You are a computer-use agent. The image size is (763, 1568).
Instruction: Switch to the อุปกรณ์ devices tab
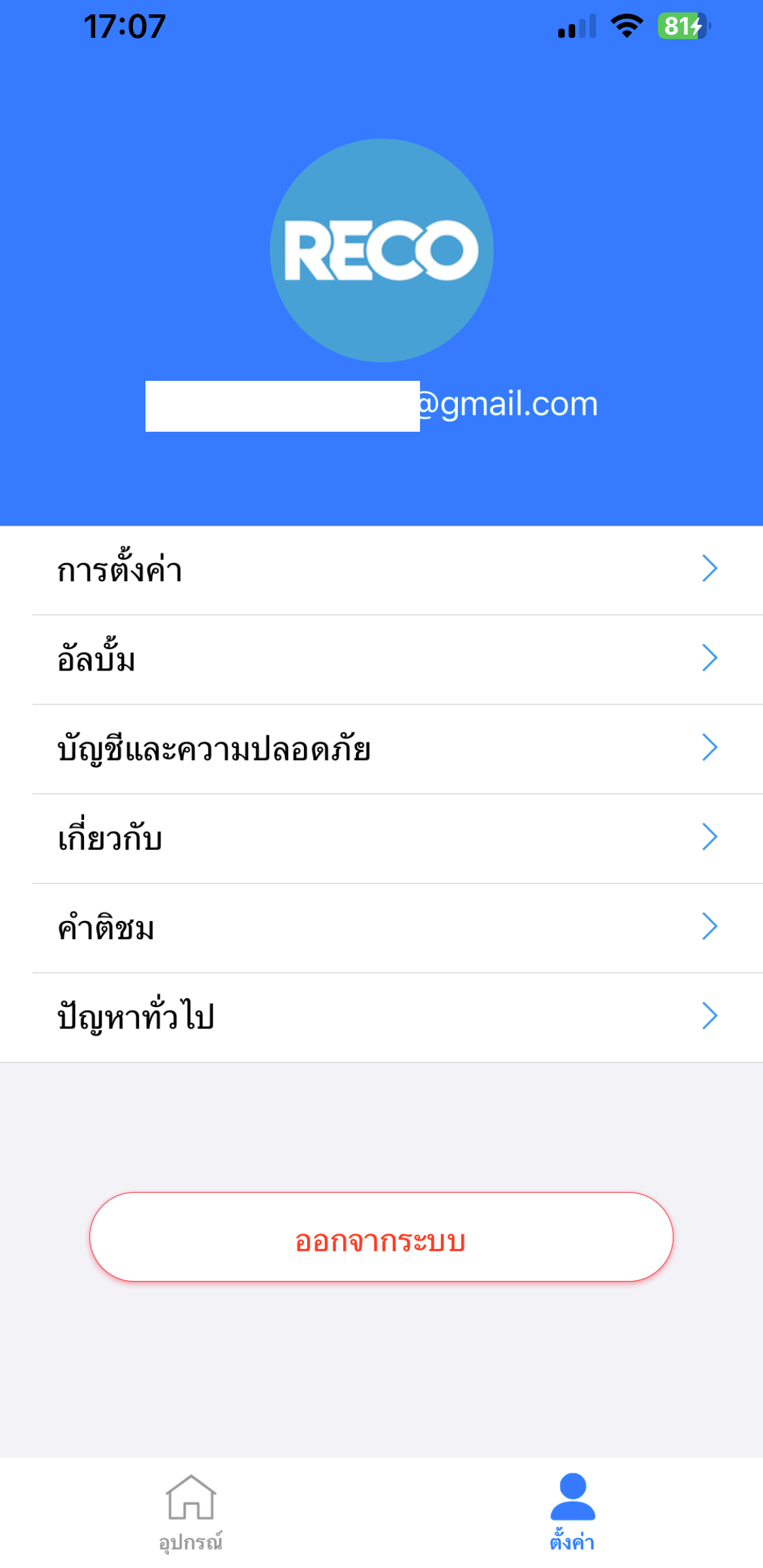pos(190,1513)
